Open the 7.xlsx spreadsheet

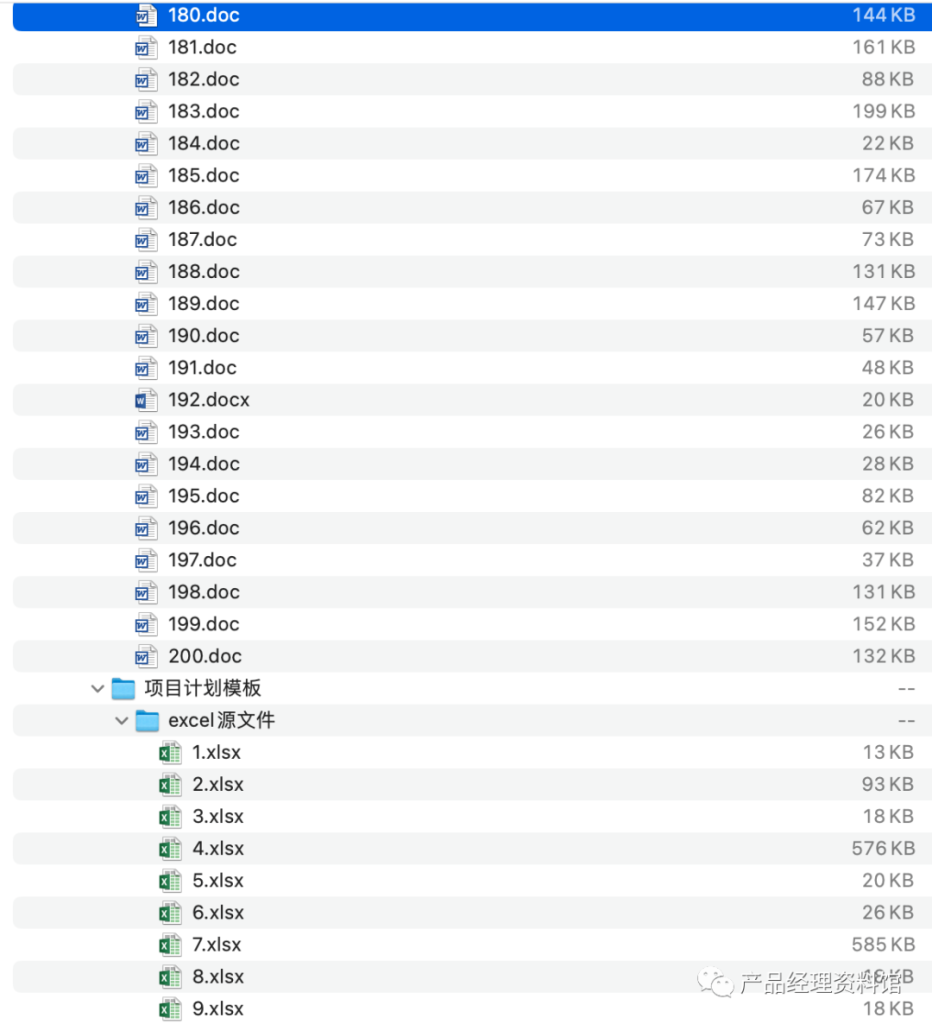point(216,944)
